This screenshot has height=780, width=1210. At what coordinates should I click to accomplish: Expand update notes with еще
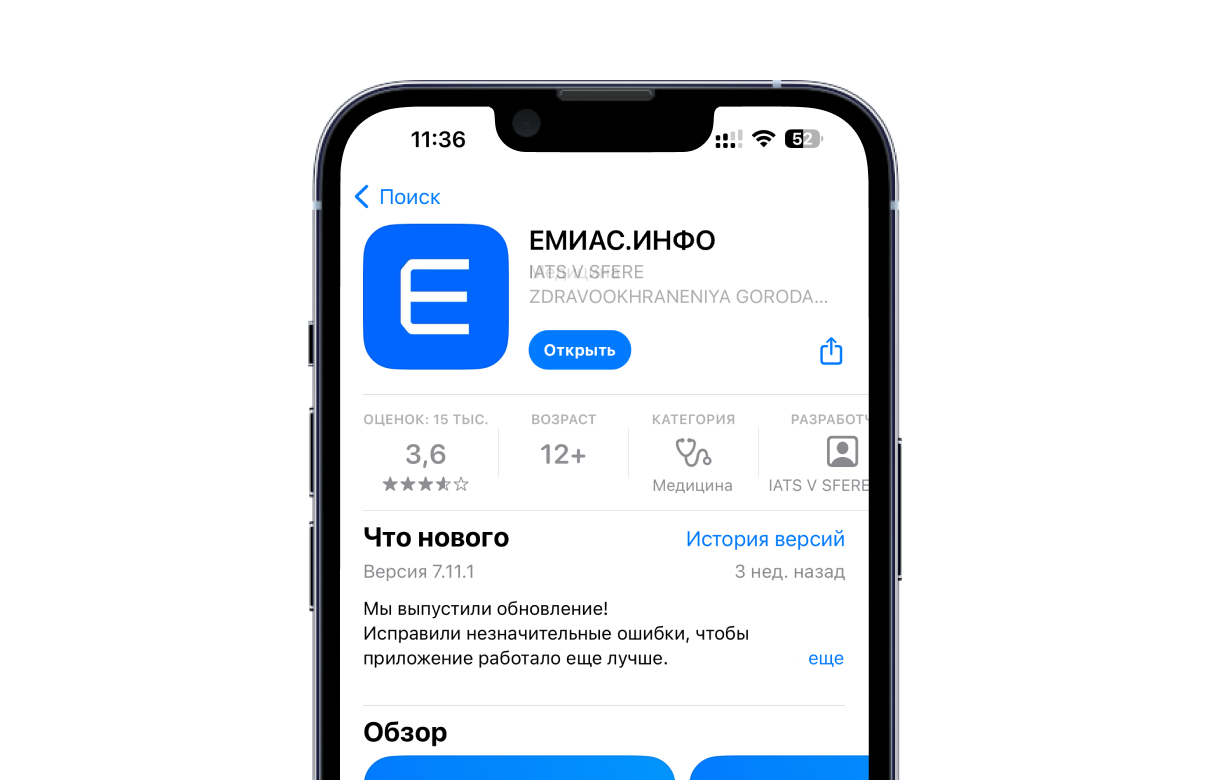coord(825,658)
